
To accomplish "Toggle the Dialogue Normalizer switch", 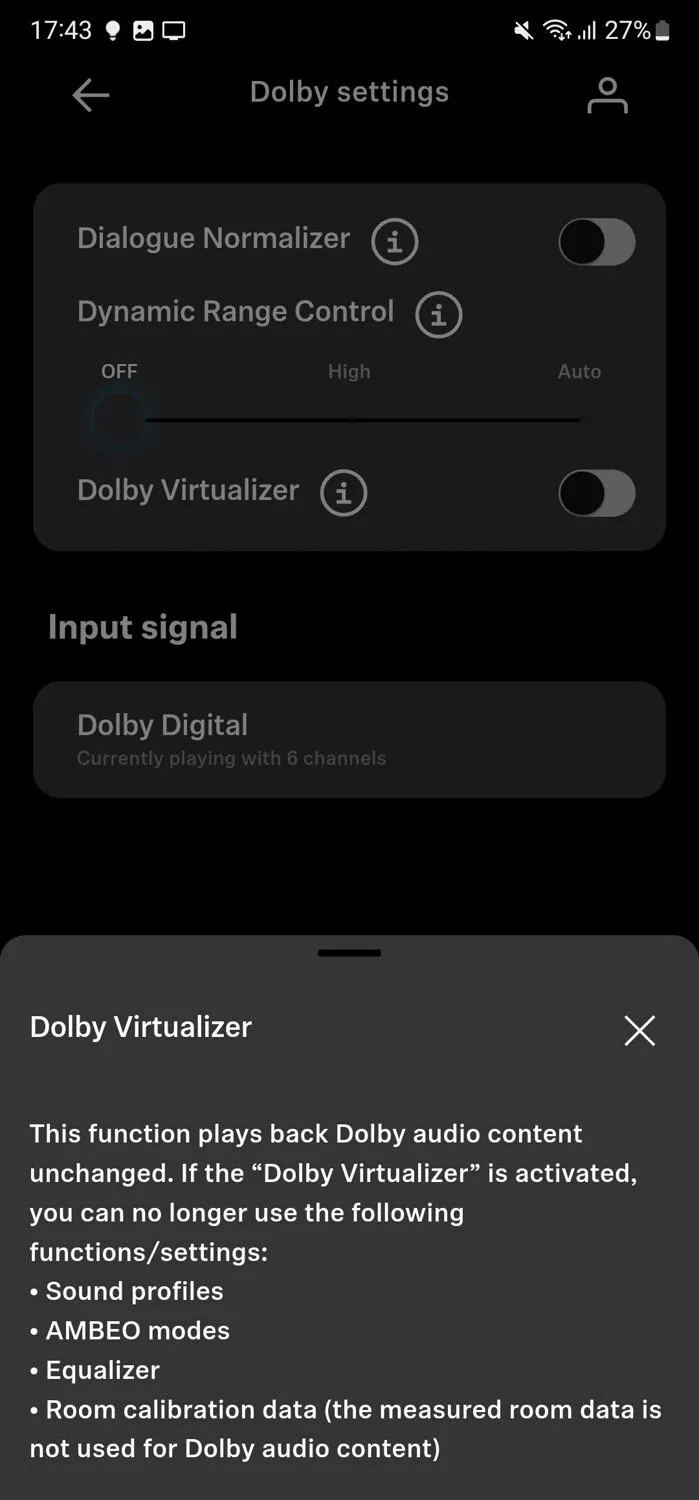I will click(596, 242).
